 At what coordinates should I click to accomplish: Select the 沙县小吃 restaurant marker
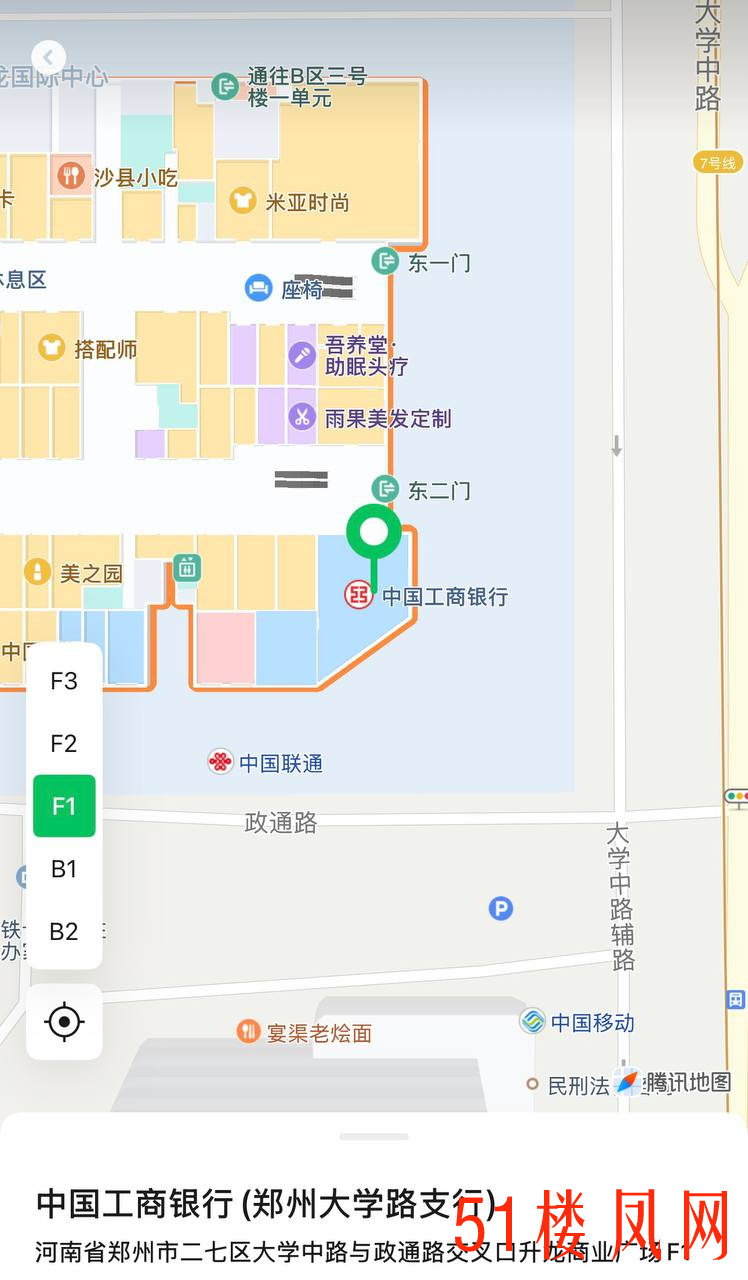pyautogui.click(x=70, y=178)
